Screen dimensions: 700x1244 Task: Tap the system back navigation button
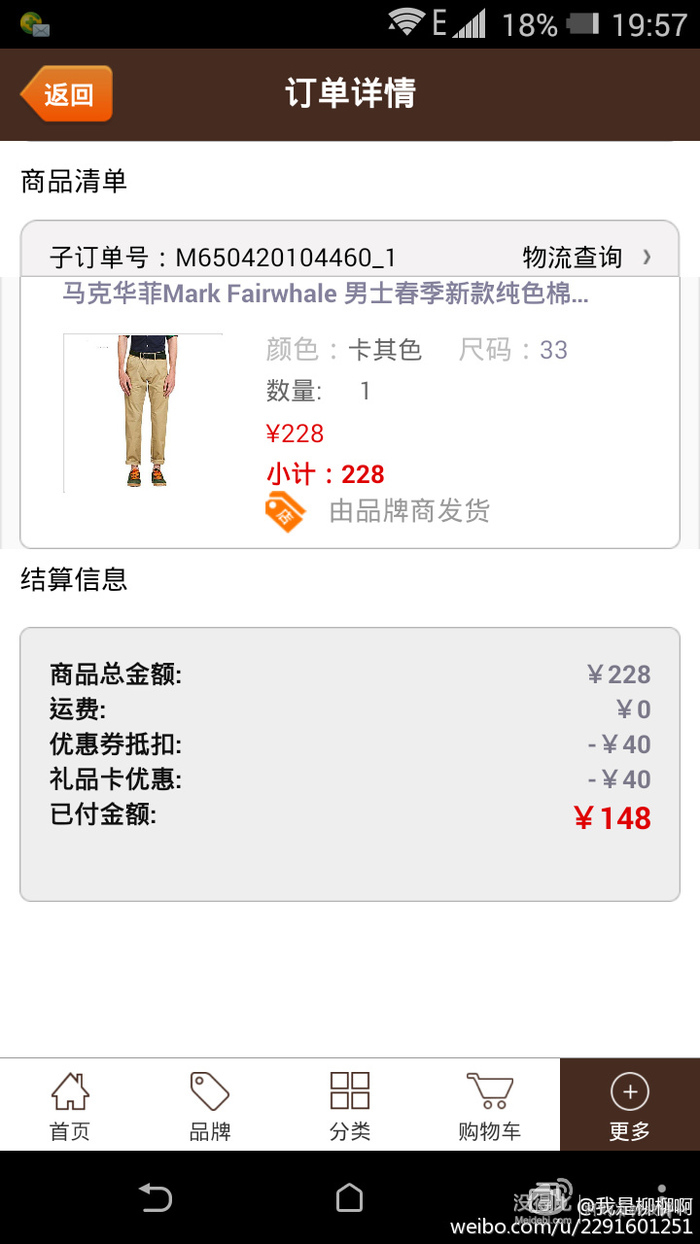point(155,1197)
